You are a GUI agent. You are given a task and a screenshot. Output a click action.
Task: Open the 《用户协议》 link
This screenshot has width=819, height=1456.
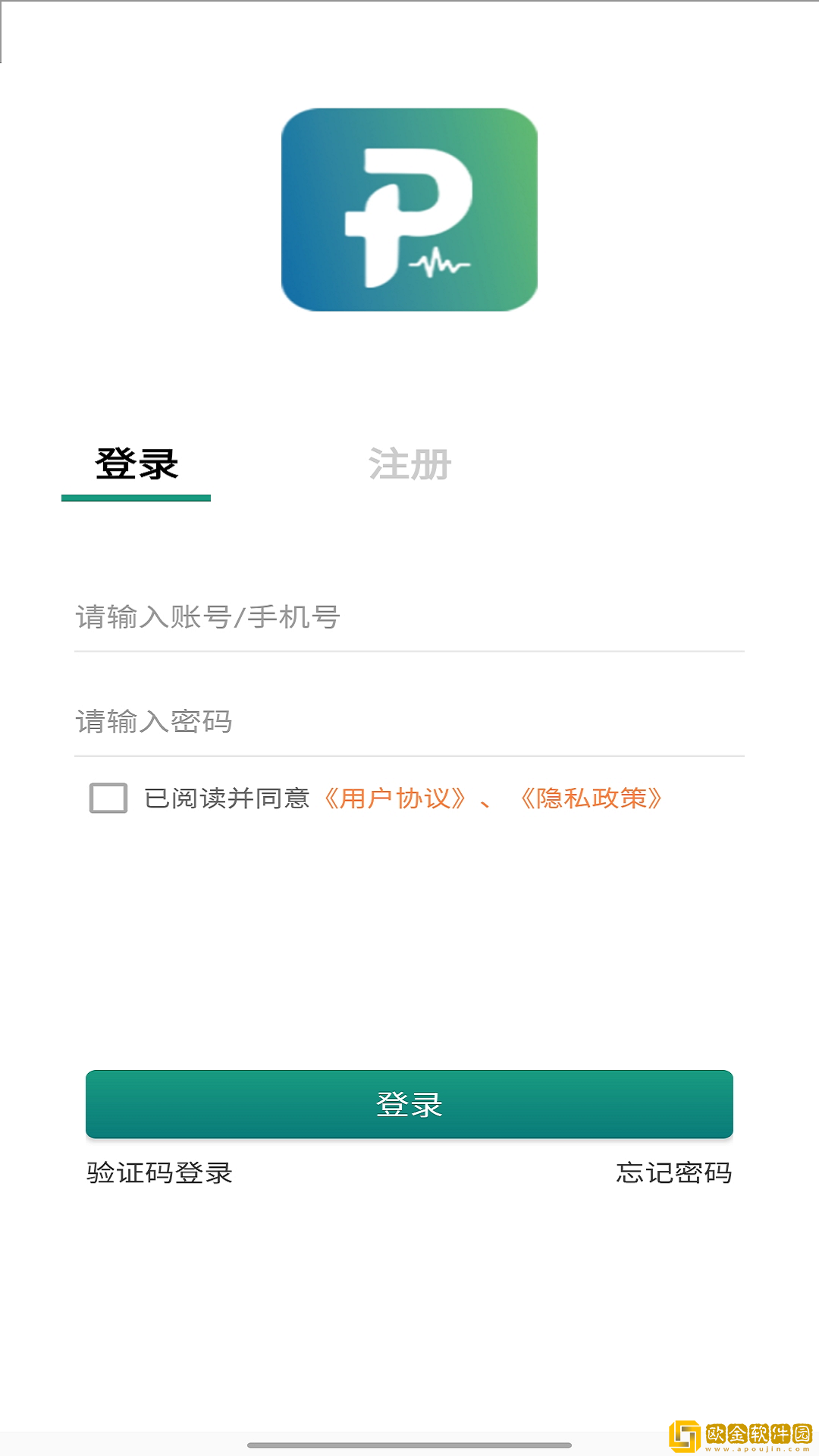click(x=395, y=799)
